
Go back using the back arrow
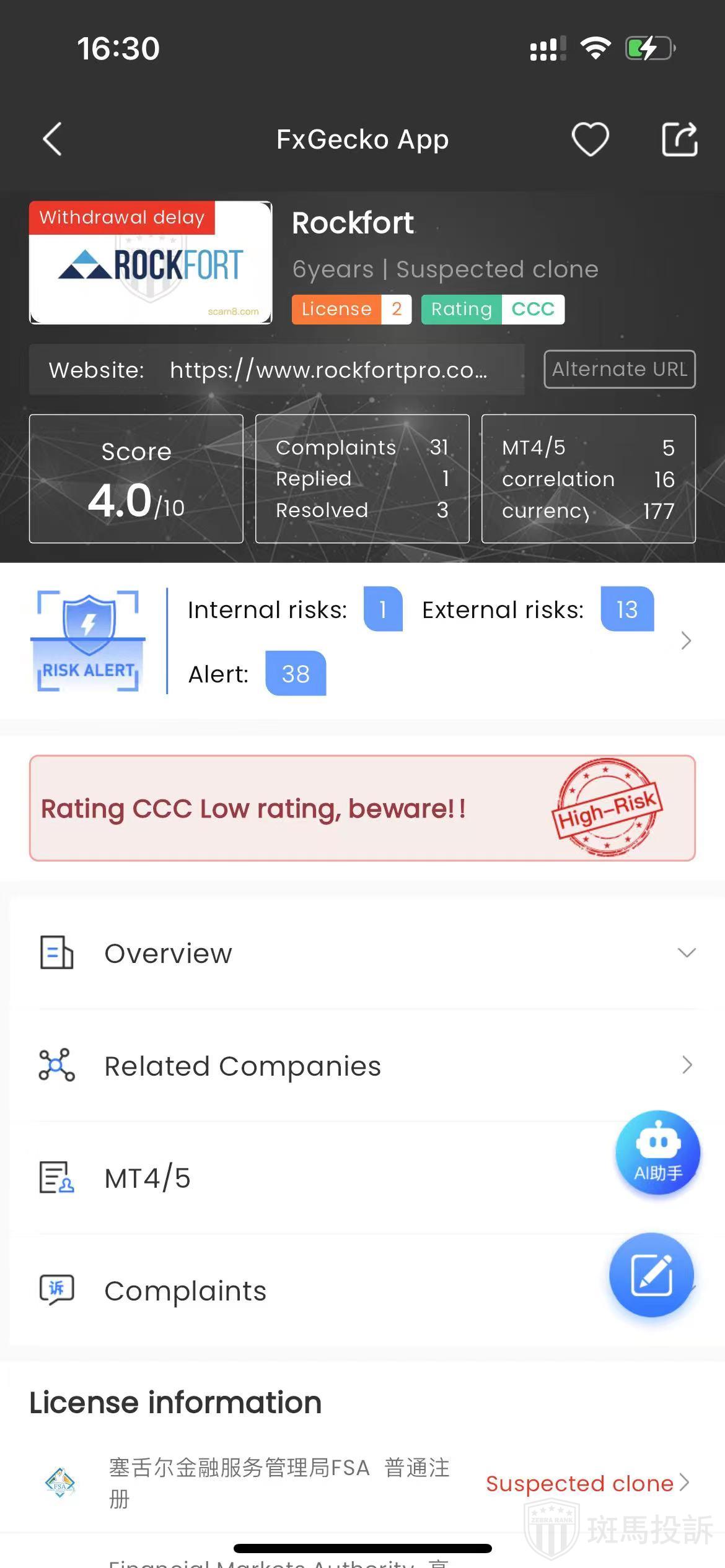point(53,139)
